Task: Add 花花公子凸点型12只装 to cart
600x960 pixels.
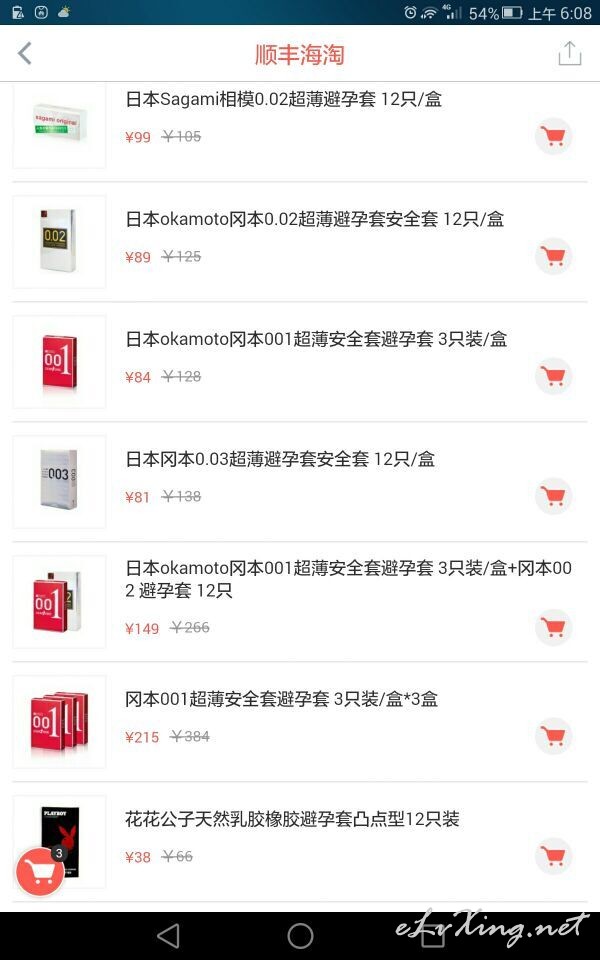Action: [553, 856]
